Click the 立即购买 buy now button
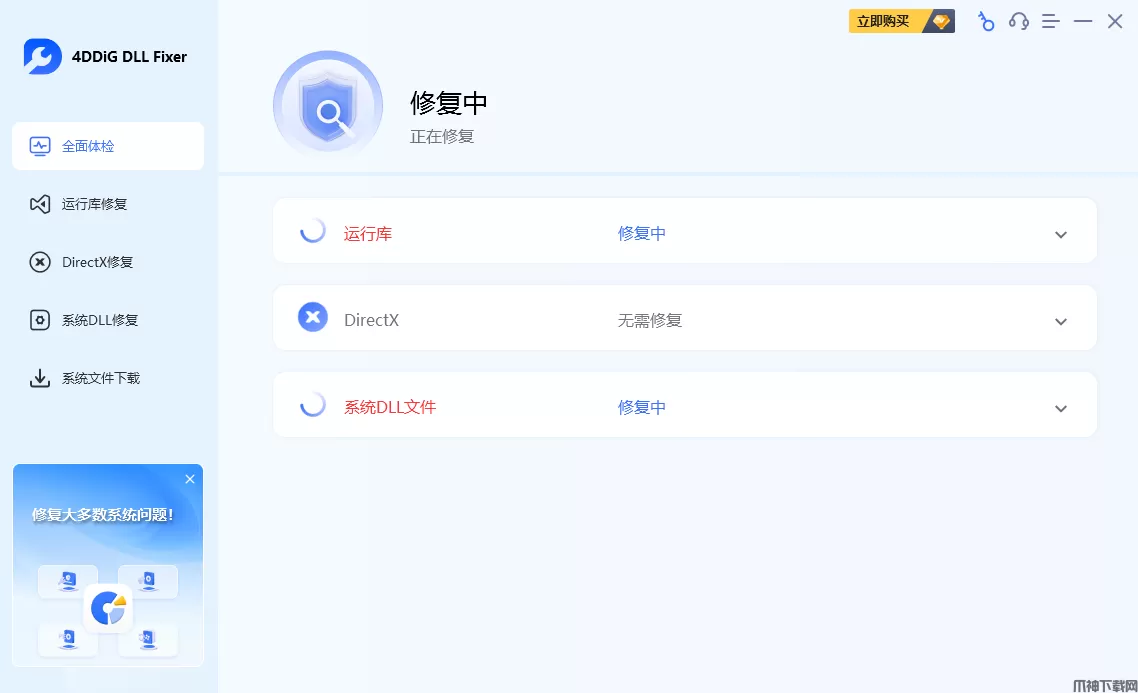The image size is (1138, 693). (x=901, y=21)
